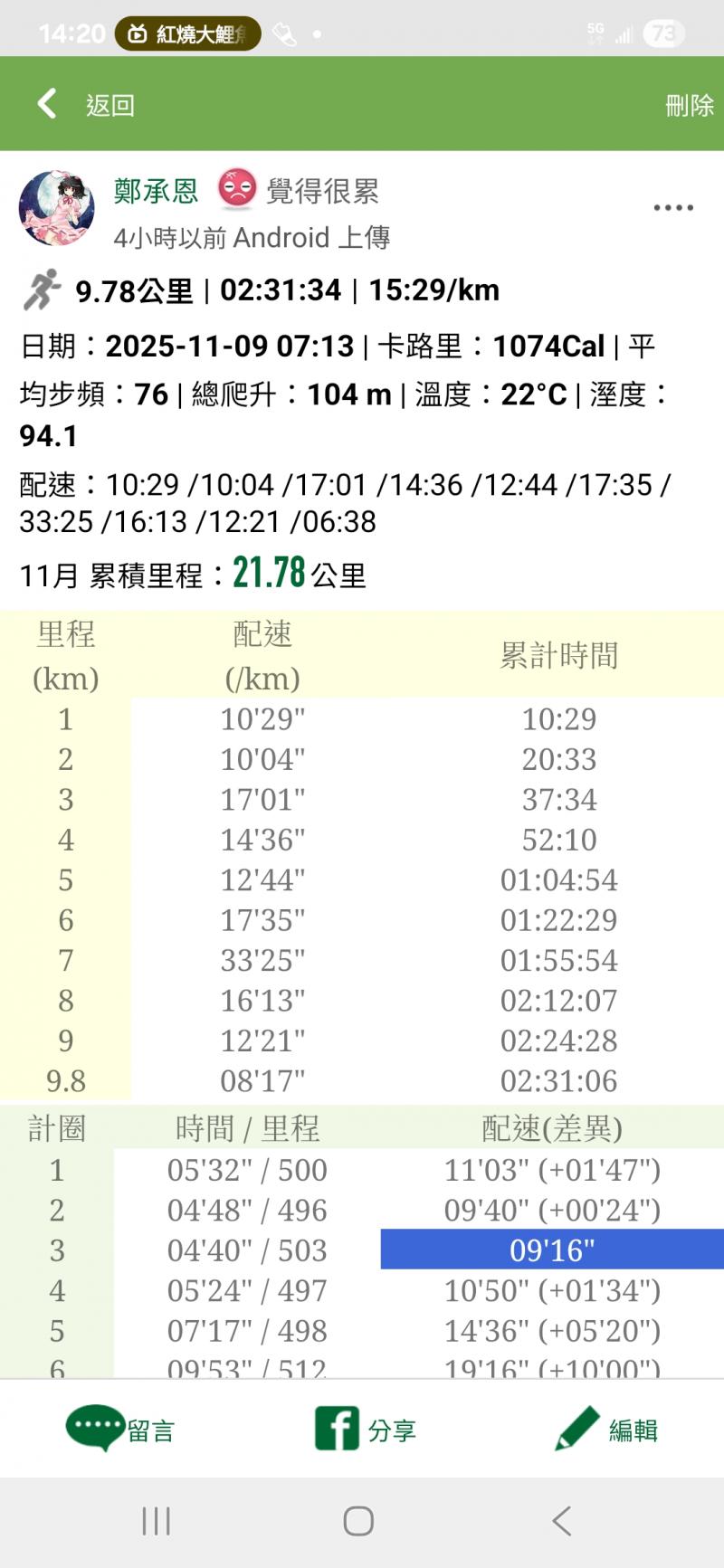Leave a comment with 留言
Image resolution: width=724 pixels, height=1568 pixels.
click(x=120, y=1429)
